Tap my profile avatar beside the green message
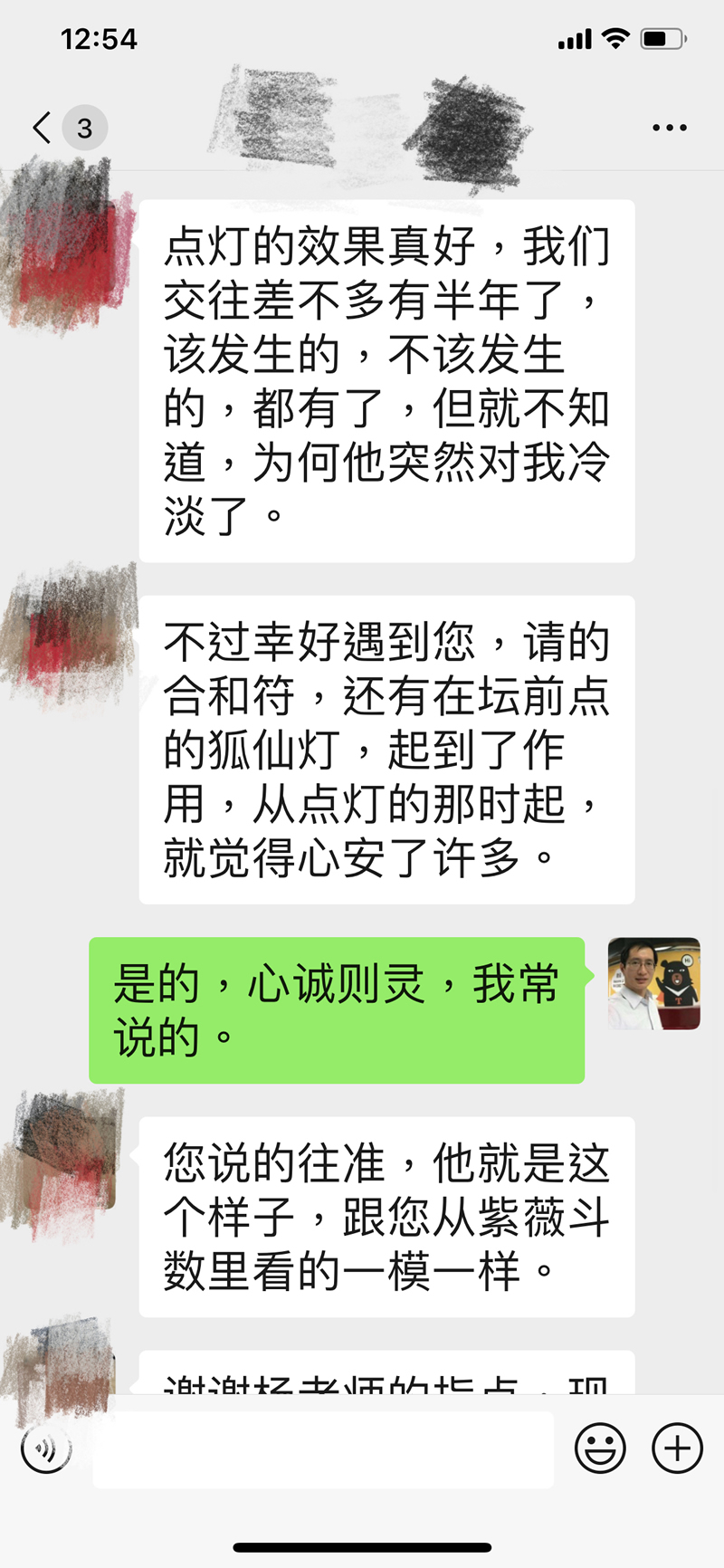This screenshot has height=1568, width=724. pos(653,984)
